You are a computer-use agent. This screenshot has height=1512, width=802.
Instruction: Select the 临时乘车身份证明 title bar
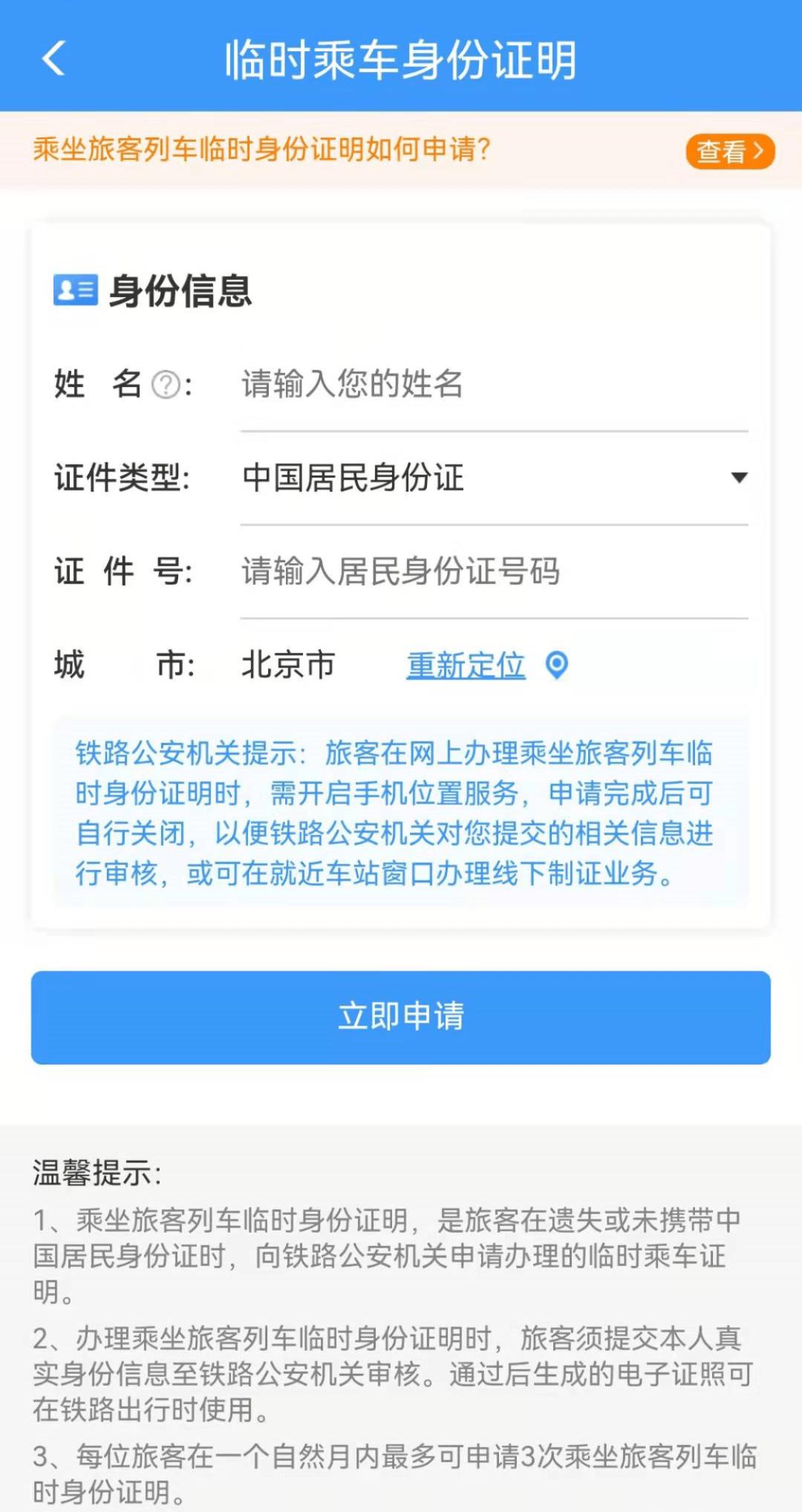point(401,58)
